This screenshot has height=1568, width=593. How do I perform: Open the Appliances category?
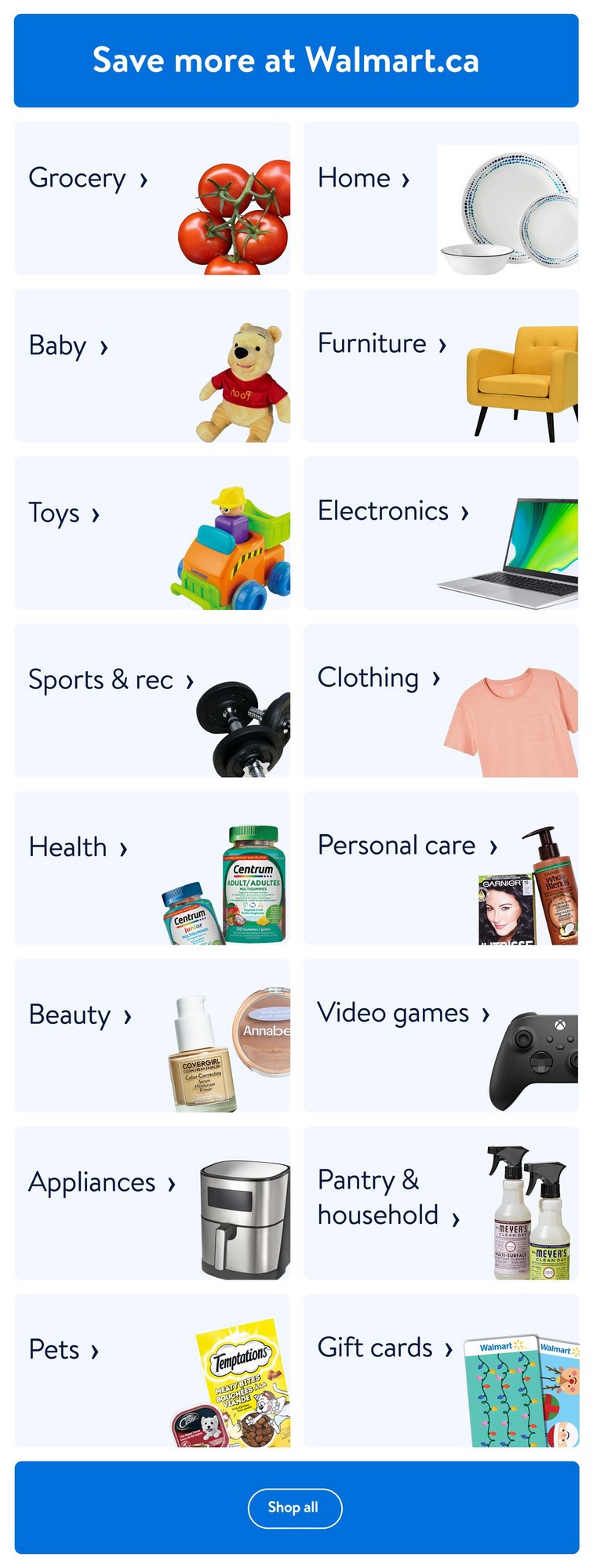pyautogui.click(x=151, y=1203)
